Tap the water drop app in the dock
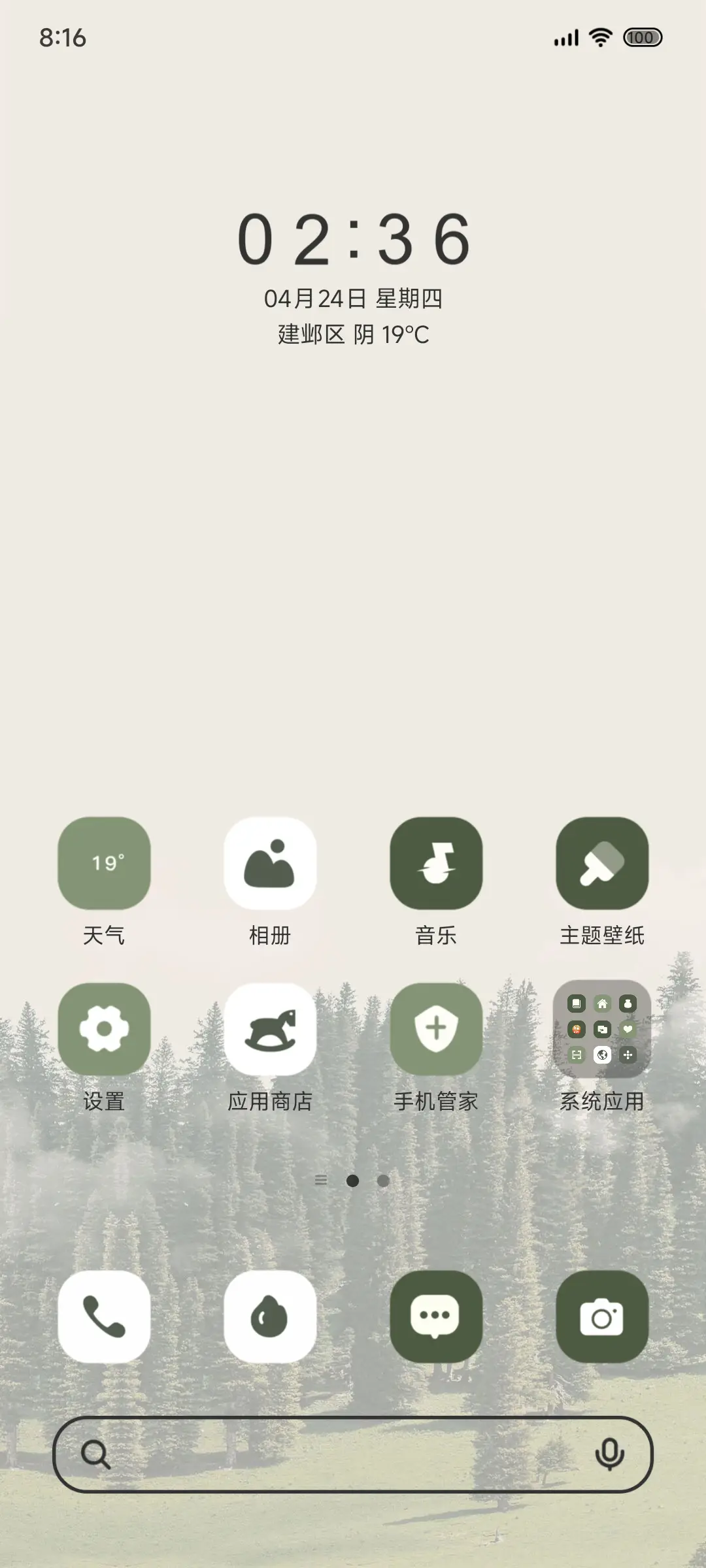This screenshot has height=1568, width=706. click(271, 1316)
